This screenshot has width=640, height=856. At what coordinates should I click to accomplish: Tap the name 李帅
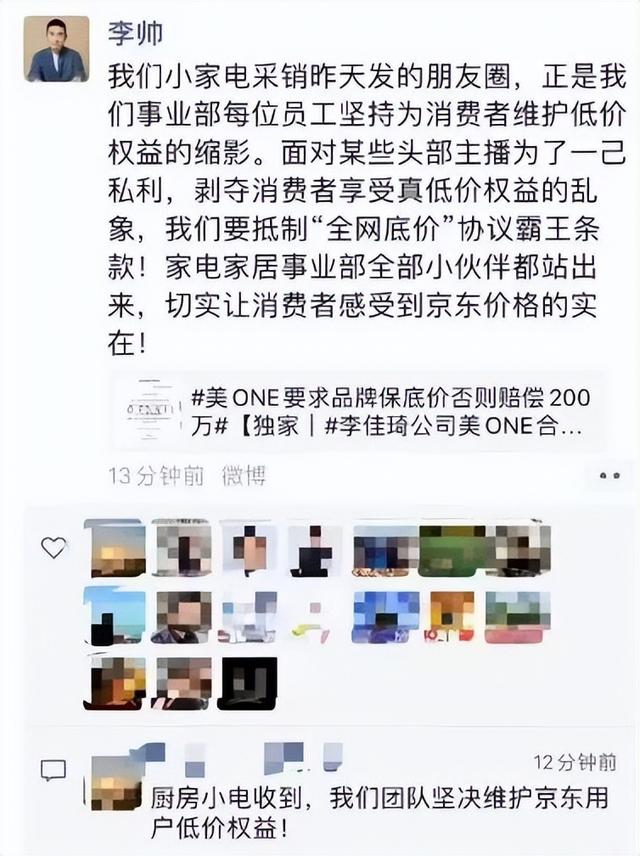136,31
